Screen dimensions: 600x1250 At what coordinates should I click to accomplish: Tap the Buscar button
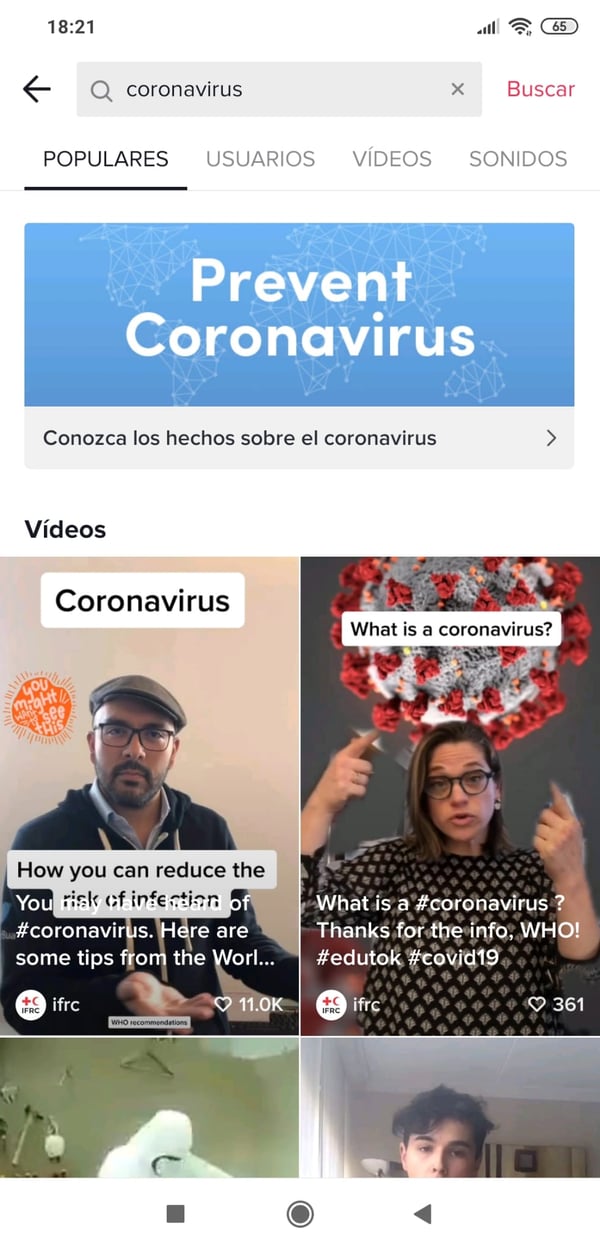point(540,89)
